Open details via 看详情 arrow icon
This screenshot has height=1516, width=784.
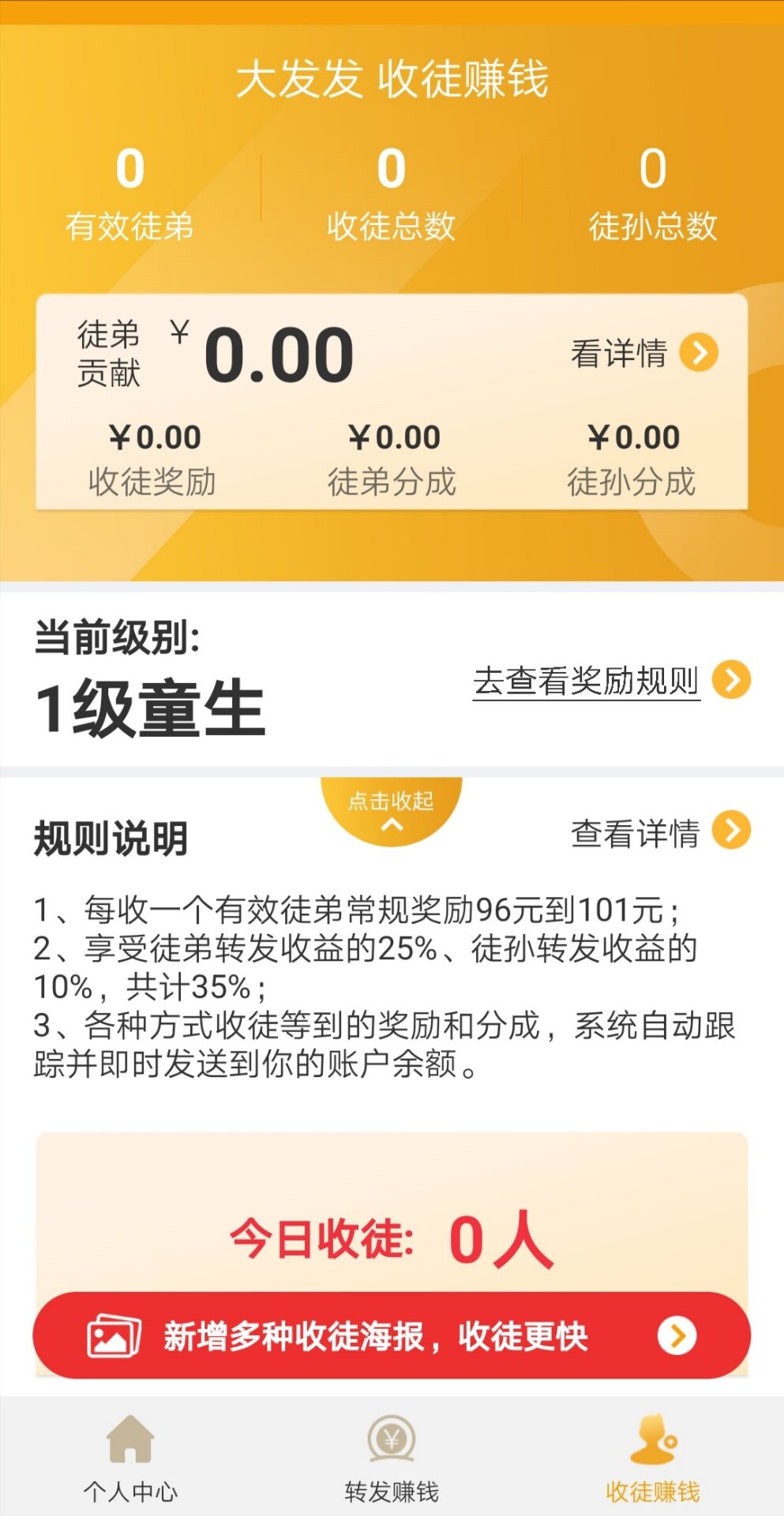click(x=698, y=354)
